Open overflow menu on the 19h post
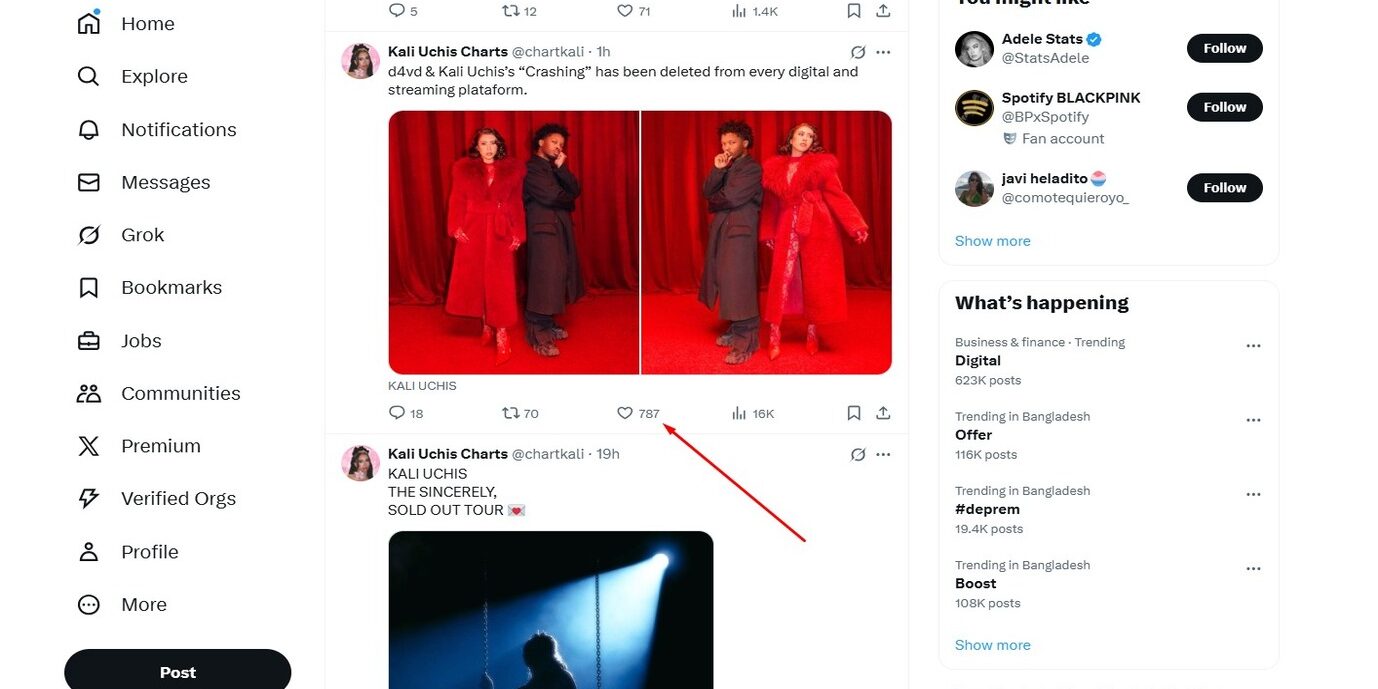 coord(883,455)
